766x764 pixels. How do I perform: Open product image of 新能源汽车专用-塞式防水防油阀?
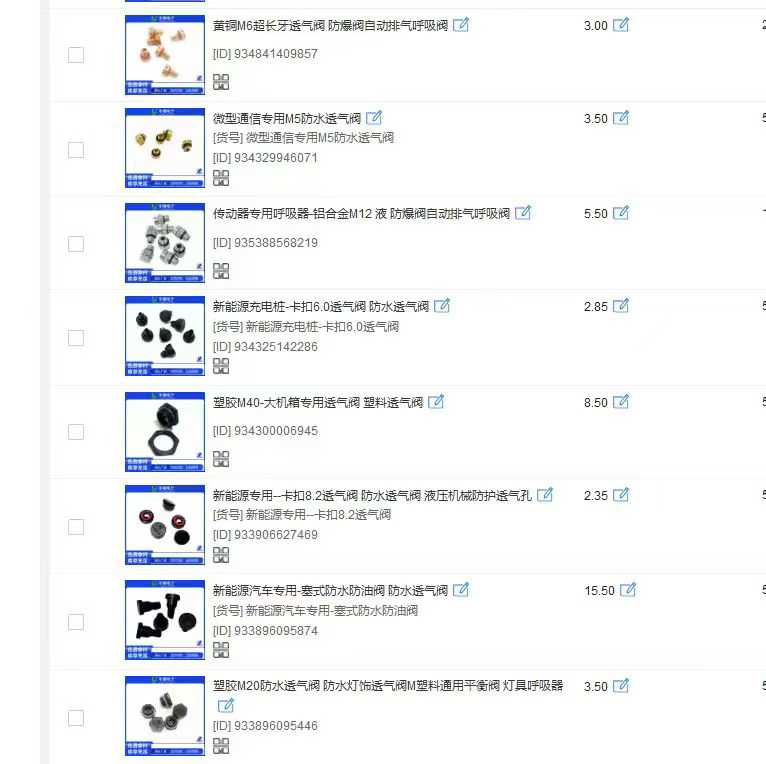click(165, 620)
